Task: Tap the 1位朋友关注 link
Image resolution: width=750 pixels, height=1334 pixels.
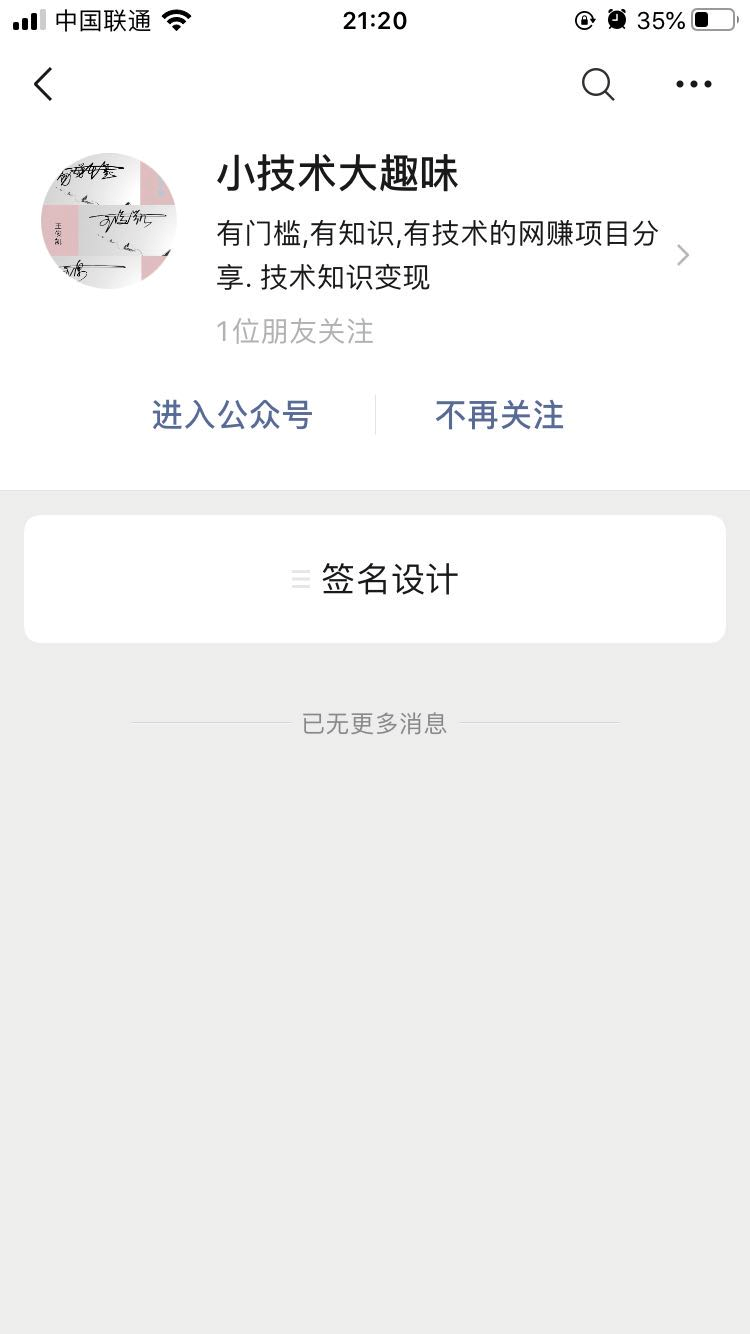Action: tap(295, 331)
